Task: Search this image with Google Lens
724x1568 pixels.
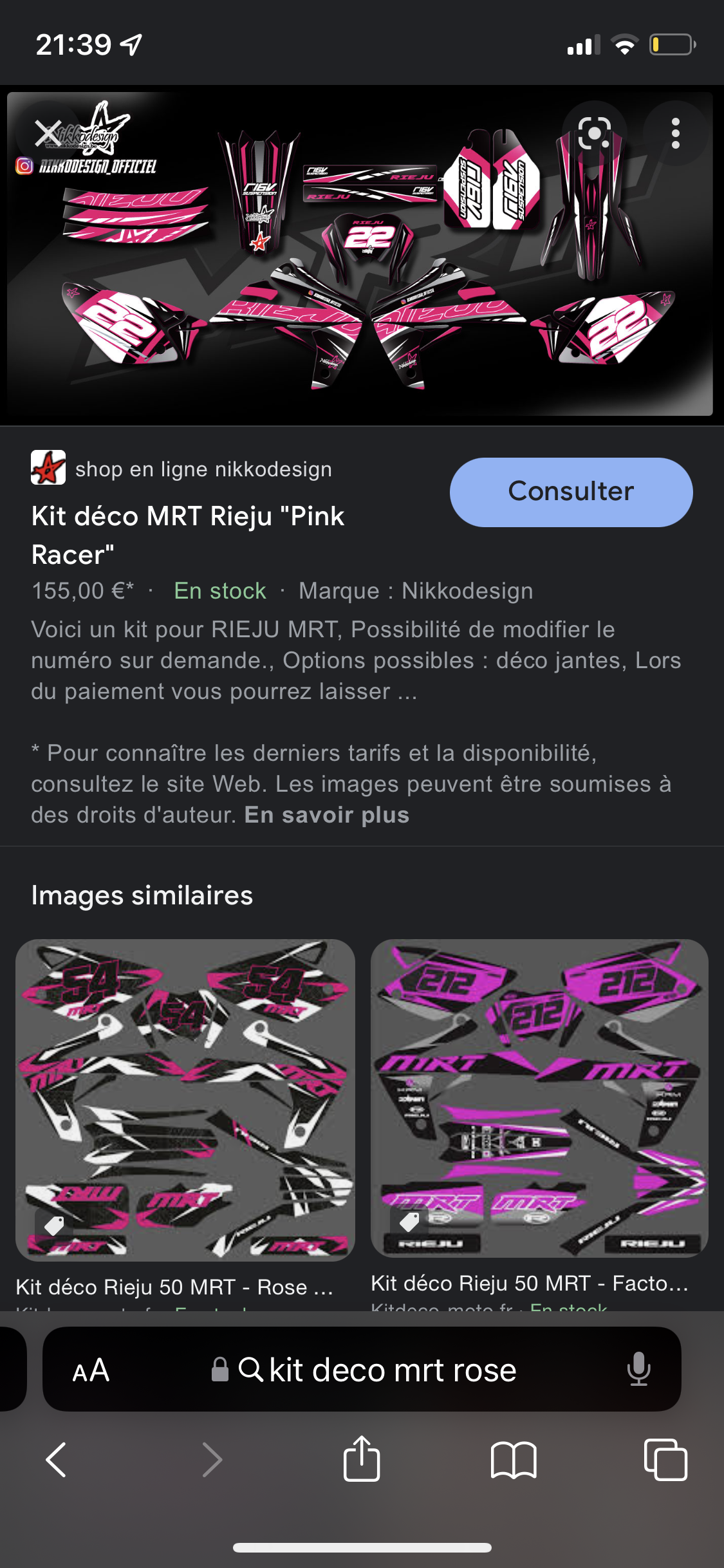Action: (594, 133)
